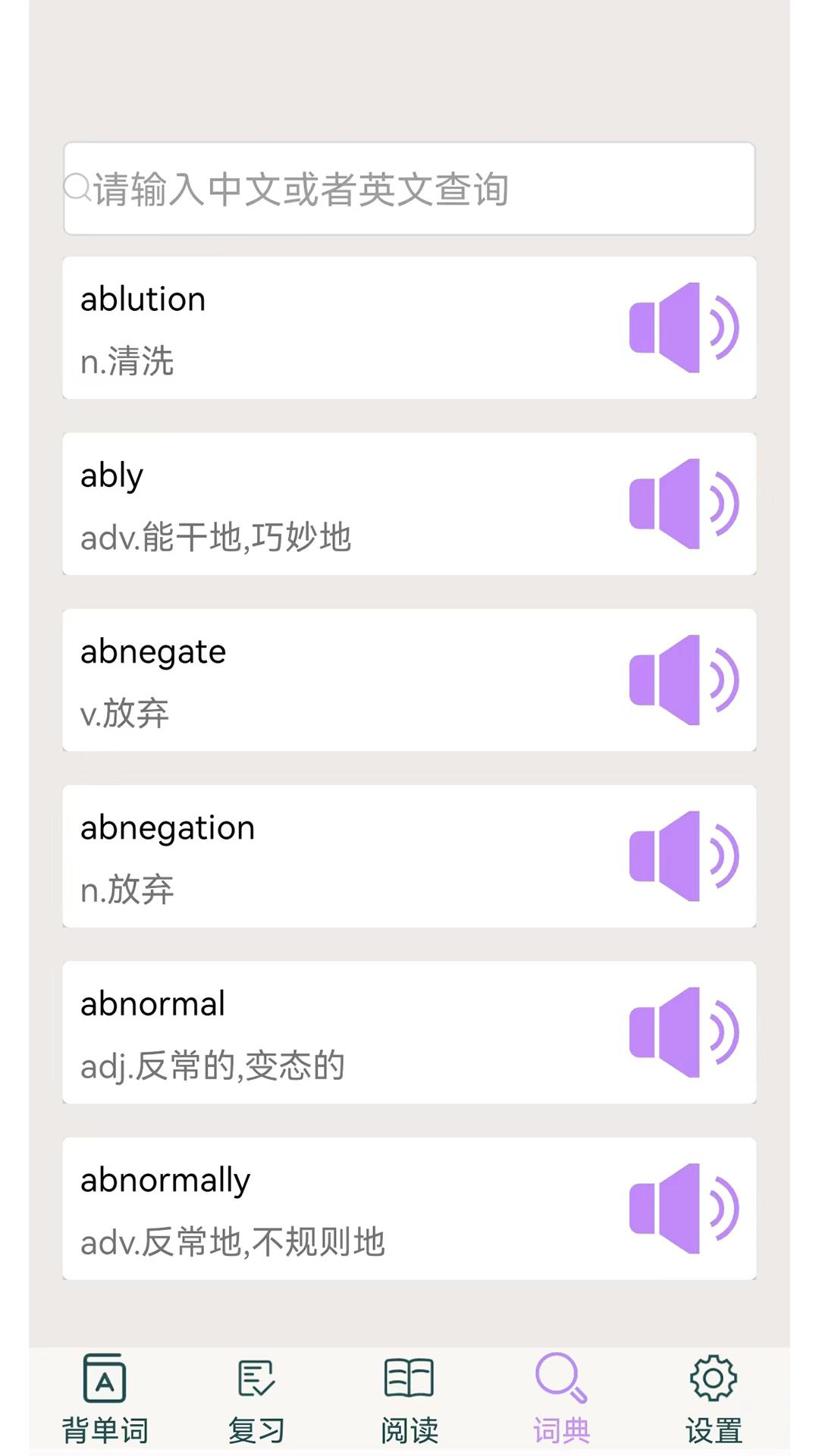Select the word entry "abnormal"
The height and width of the screenshot is (1456, 819).
303,1033
